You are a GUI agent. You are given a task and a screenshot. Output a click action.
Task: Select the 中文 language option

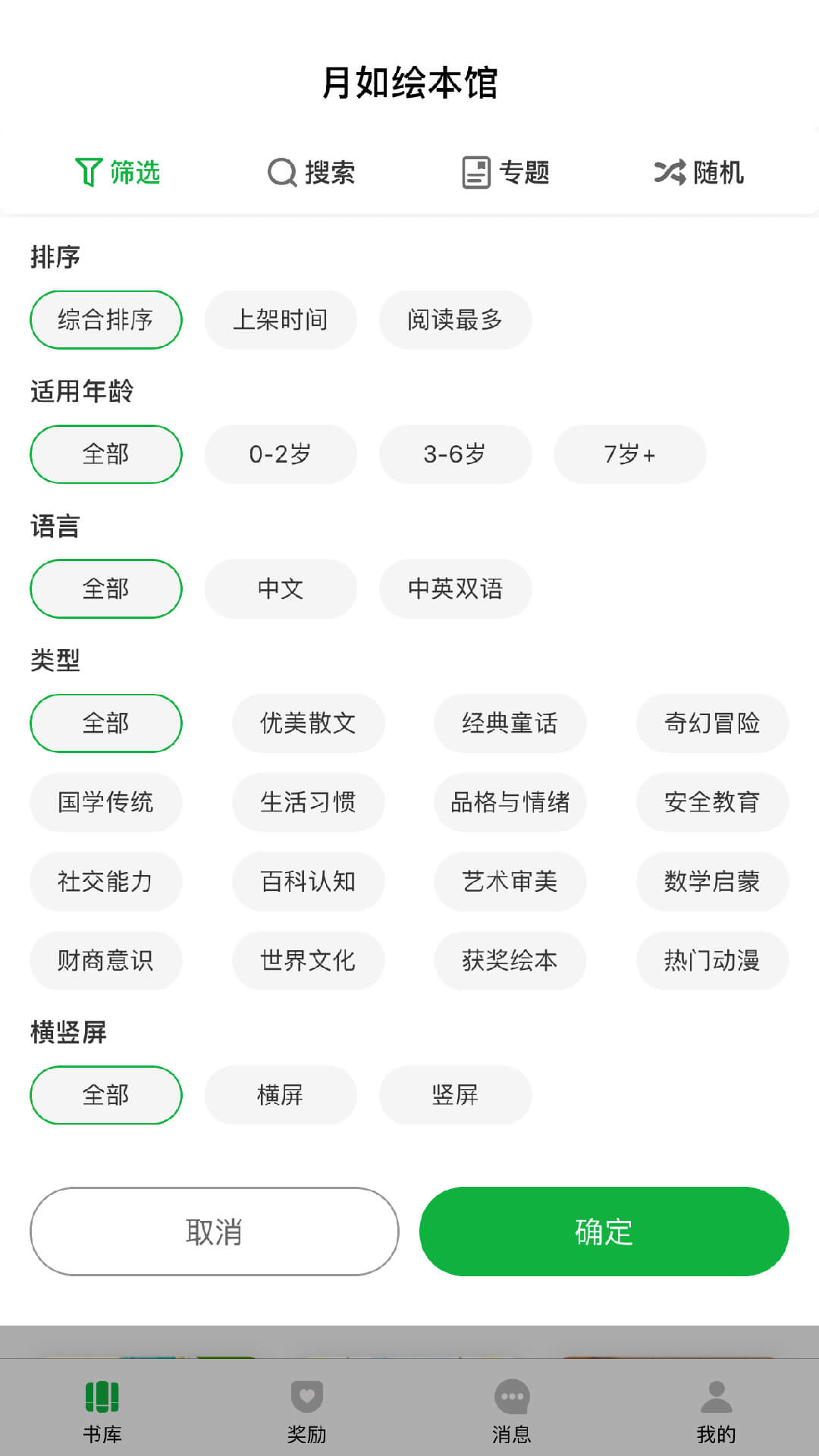280,588
